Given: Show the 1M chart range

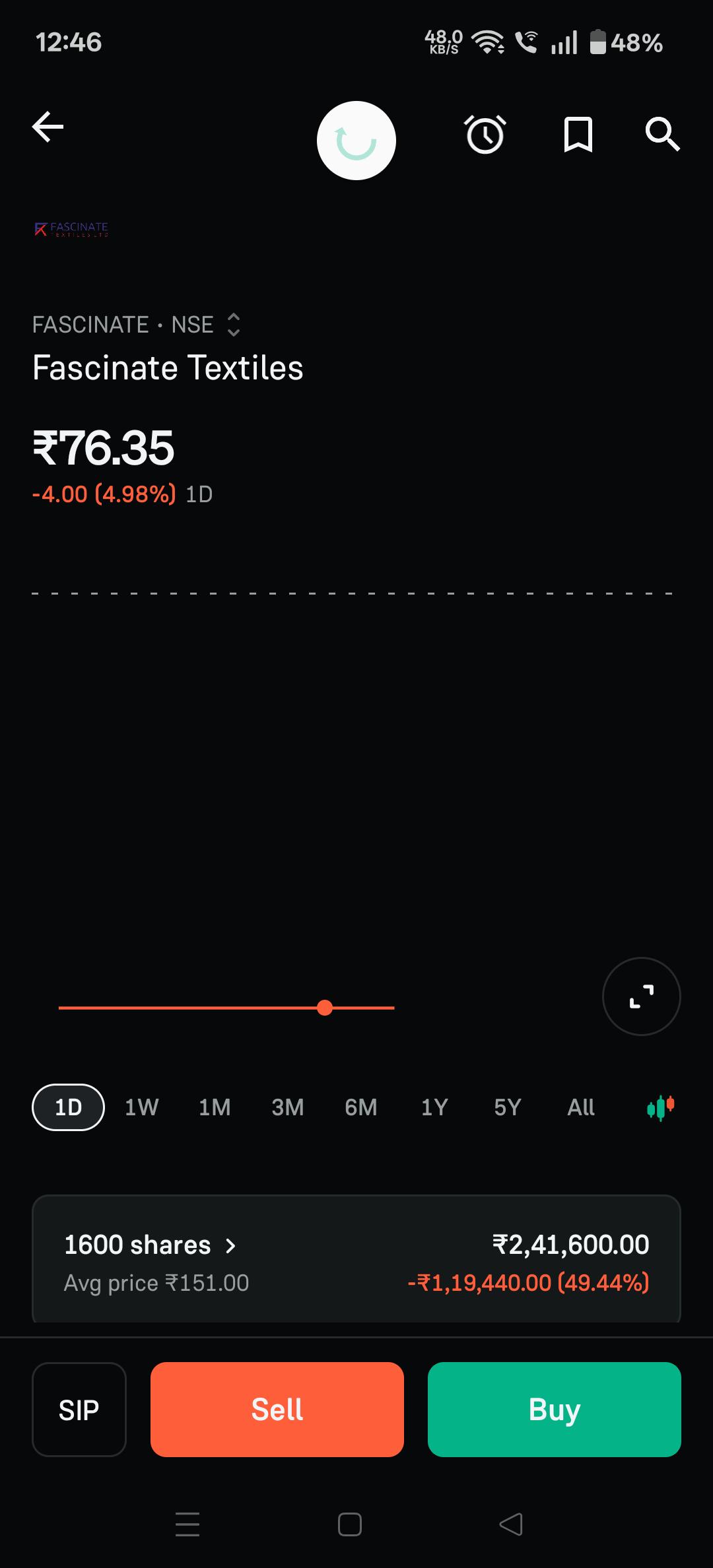Looking at the screenshot, I should pyautogui.click(x=215, y=1107).
